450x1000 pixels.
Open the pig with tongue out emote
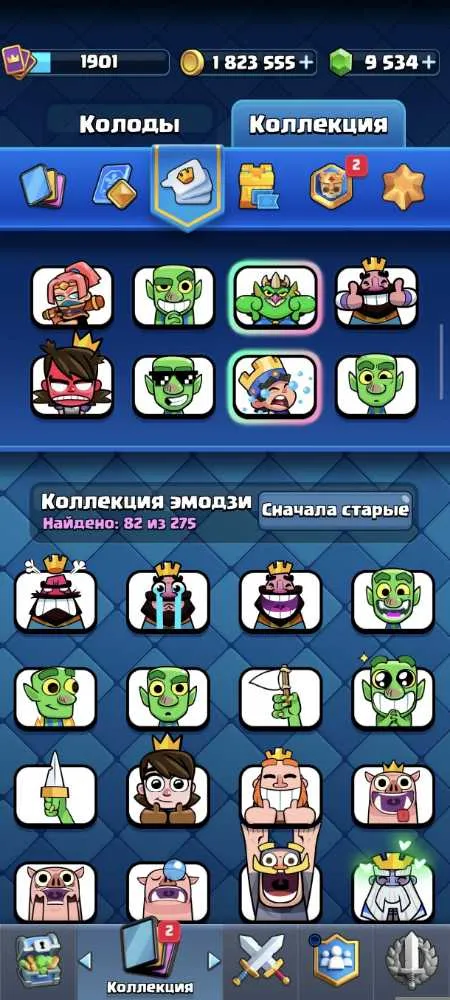click(393, 795)
